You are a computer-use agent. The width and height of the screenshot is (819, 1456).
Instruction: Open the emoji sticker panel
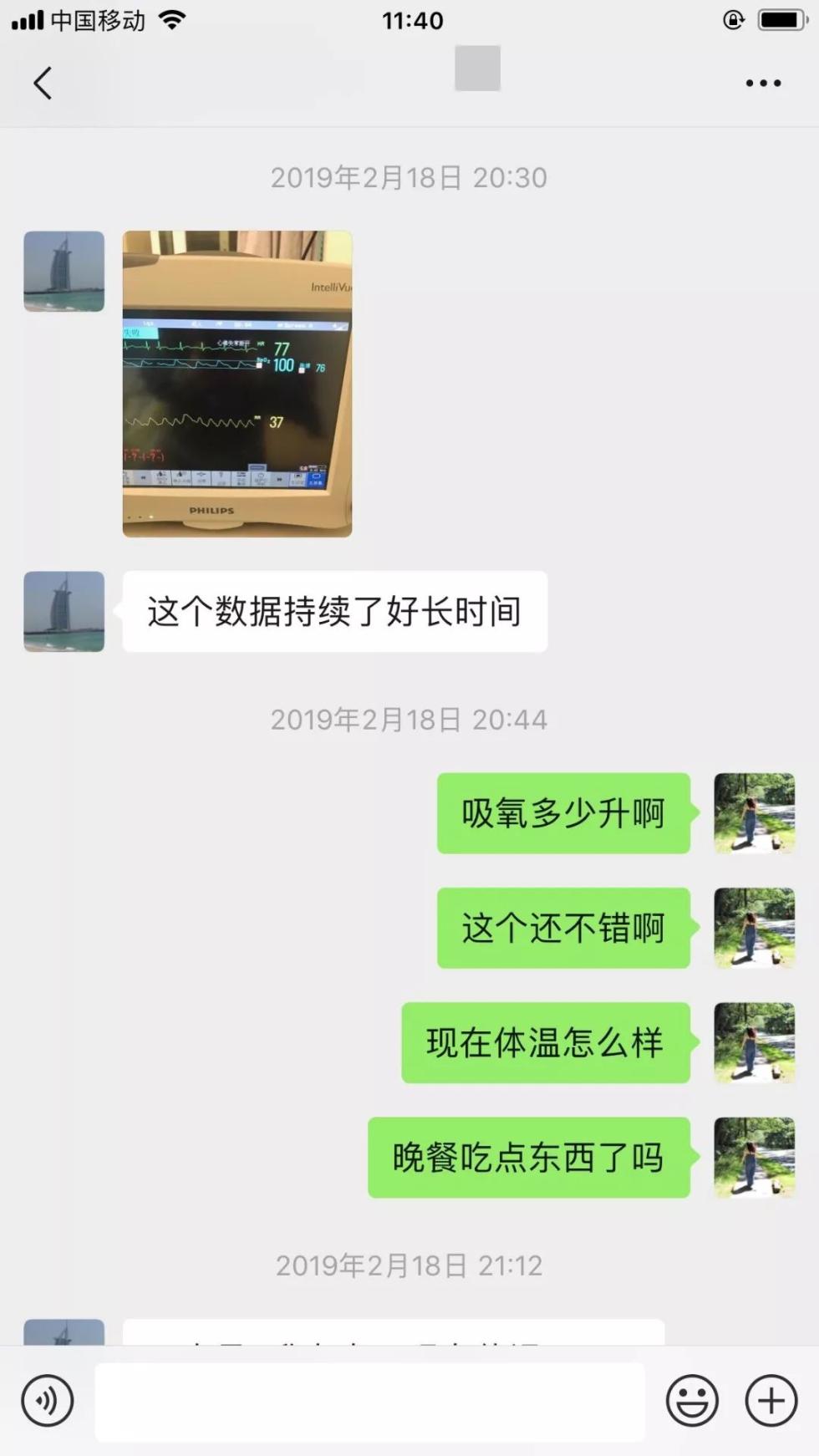(692, 1400)
